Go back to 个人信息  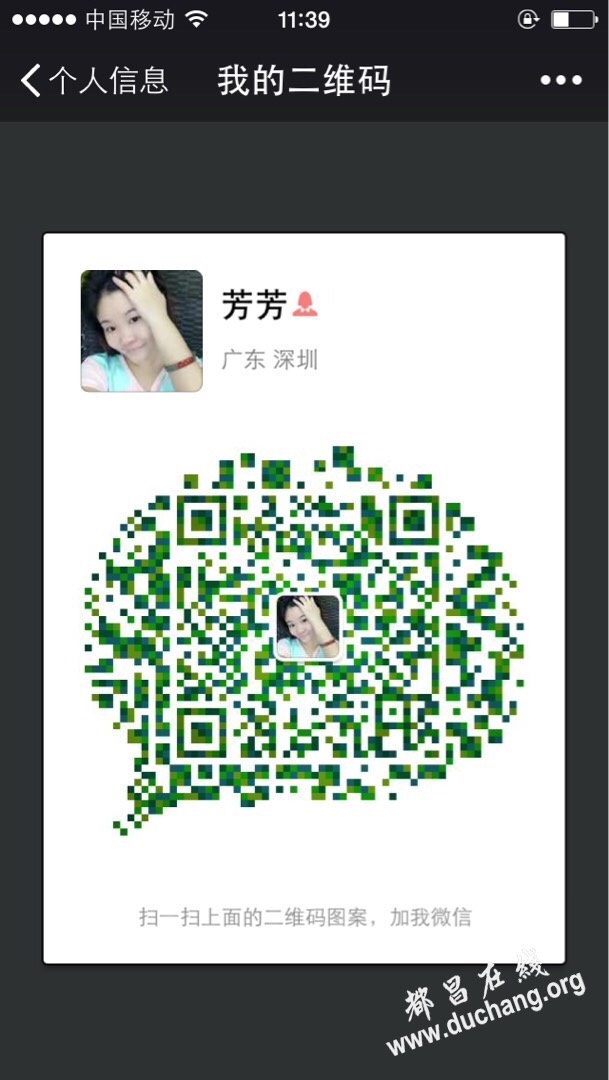click(x=94, y=81)
